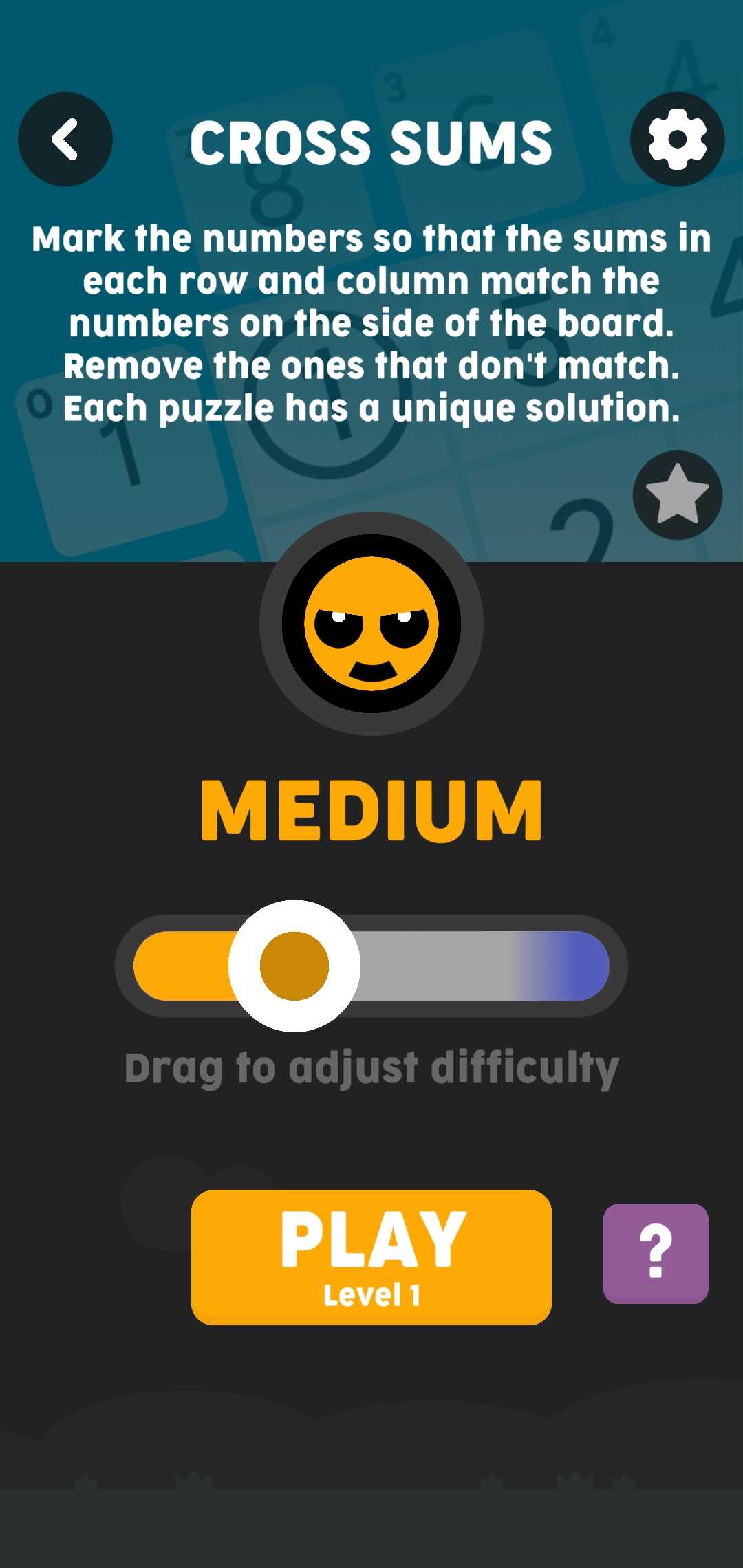Screen dimensions: 743x1568
Task: Go back using the arrow button
Action: pyautogui.click(x=65, y=140)
